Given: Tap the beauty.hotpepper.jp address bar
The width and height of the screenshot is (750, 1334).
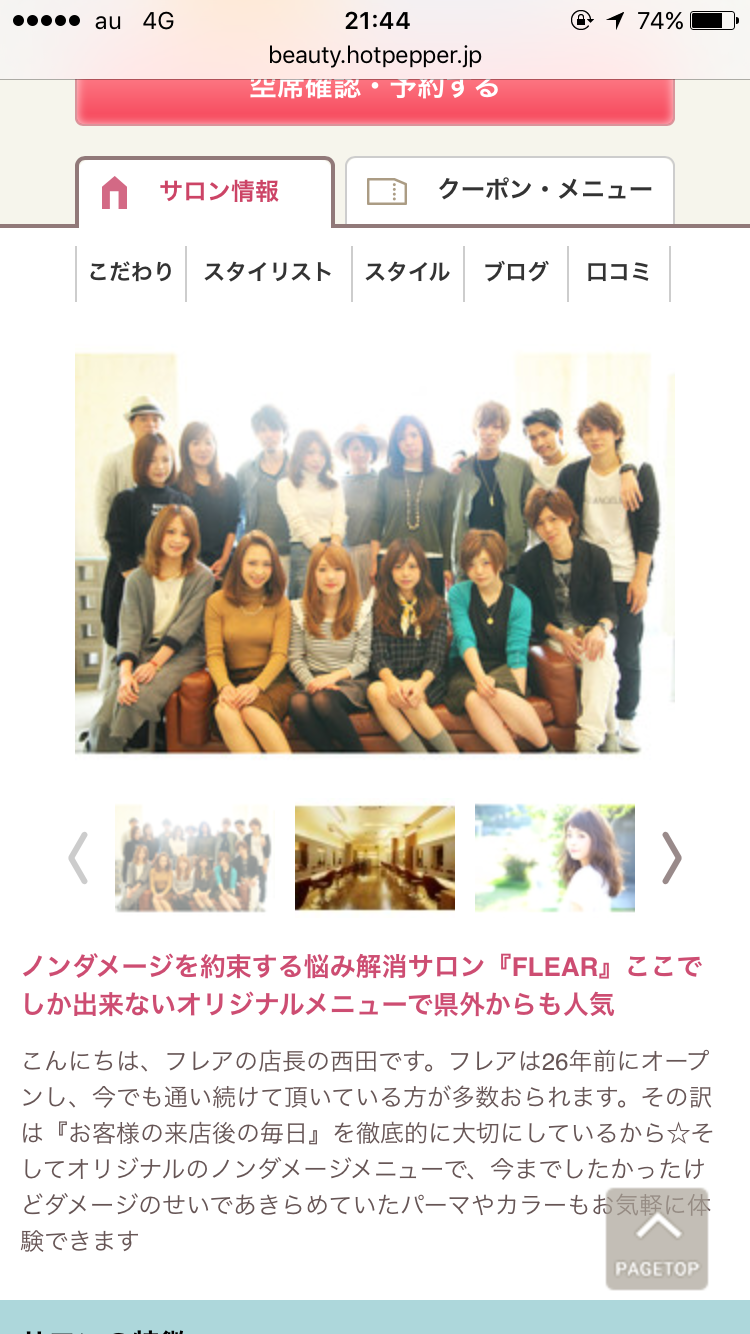Looking at the screenshot, I should pos(375,56).
